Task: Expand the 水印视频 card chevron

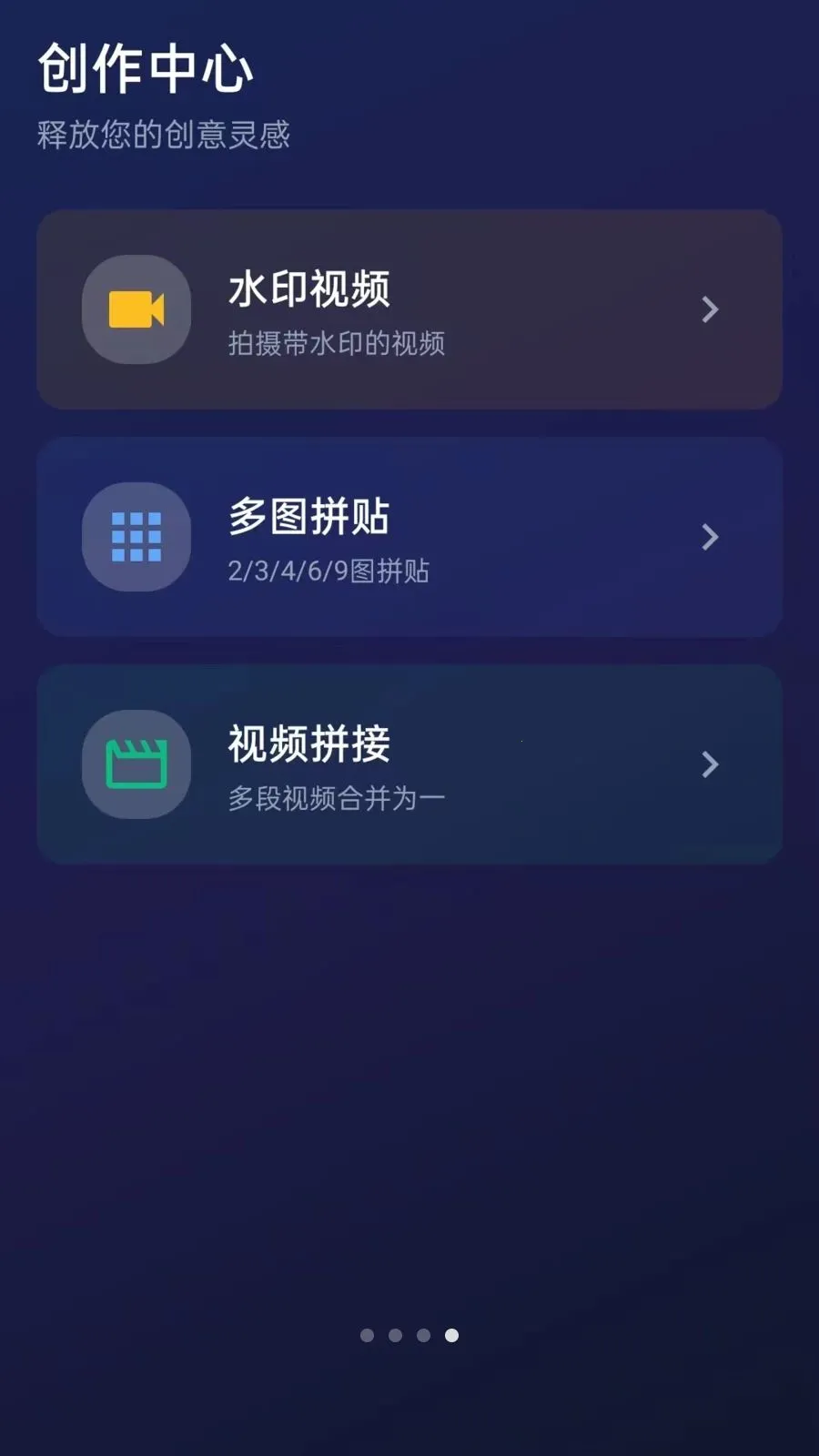Action: tap(711, 309)
